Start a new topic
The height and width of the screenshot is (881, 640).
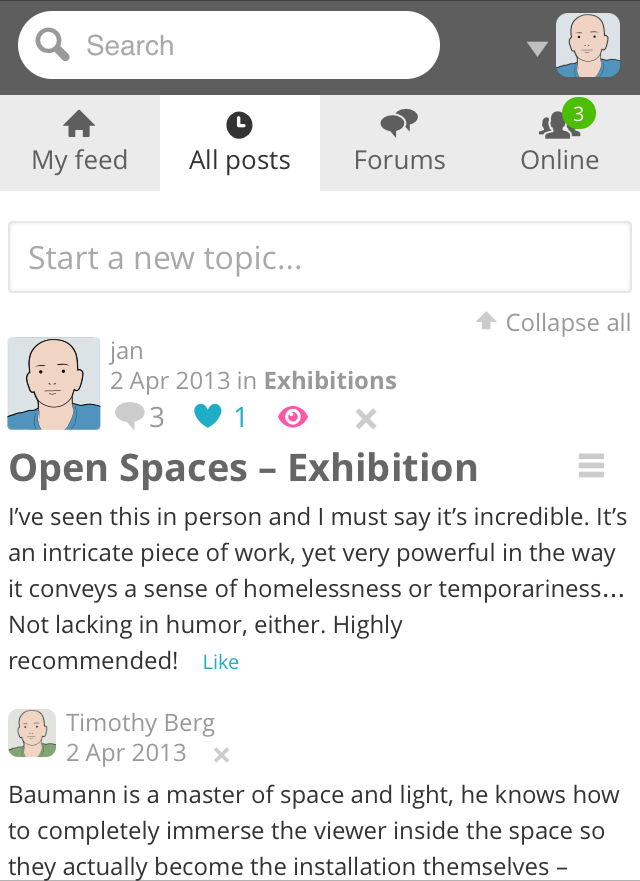pos(320,258)
